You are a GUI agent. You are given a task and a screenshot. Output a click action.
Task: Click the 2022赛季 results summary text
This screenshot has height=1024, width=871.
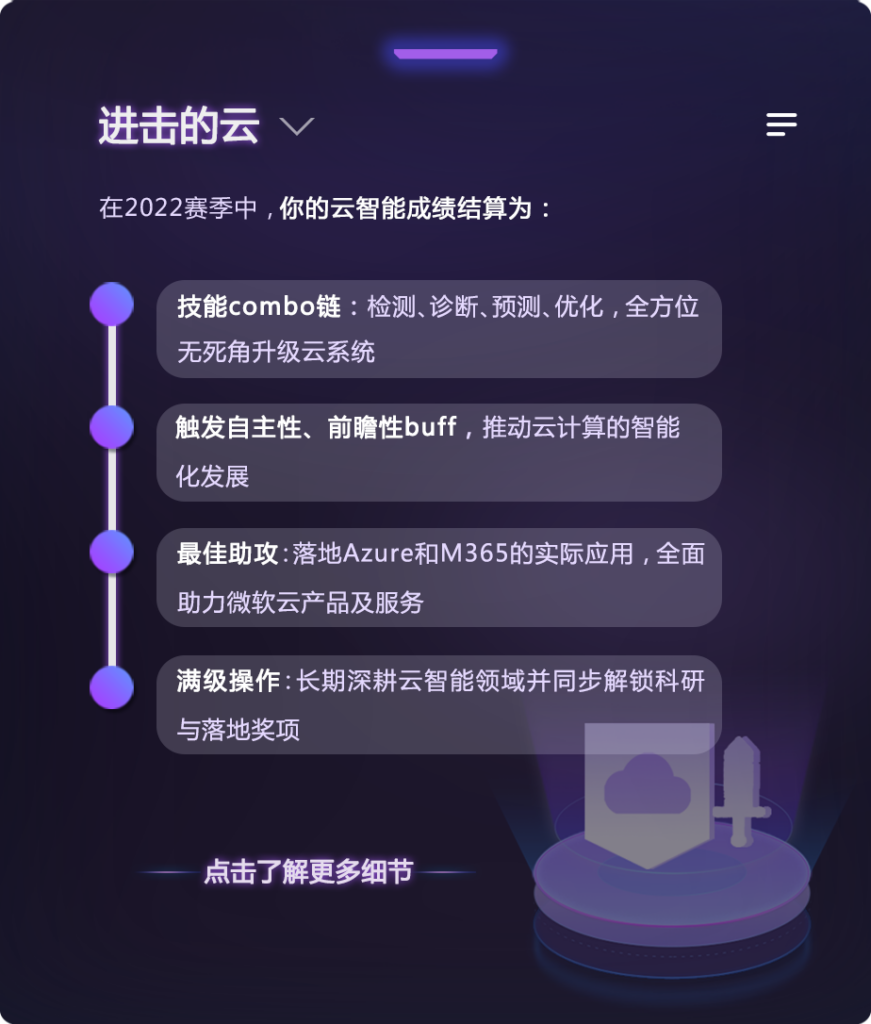pyautogui.click(x=325, y=208)
